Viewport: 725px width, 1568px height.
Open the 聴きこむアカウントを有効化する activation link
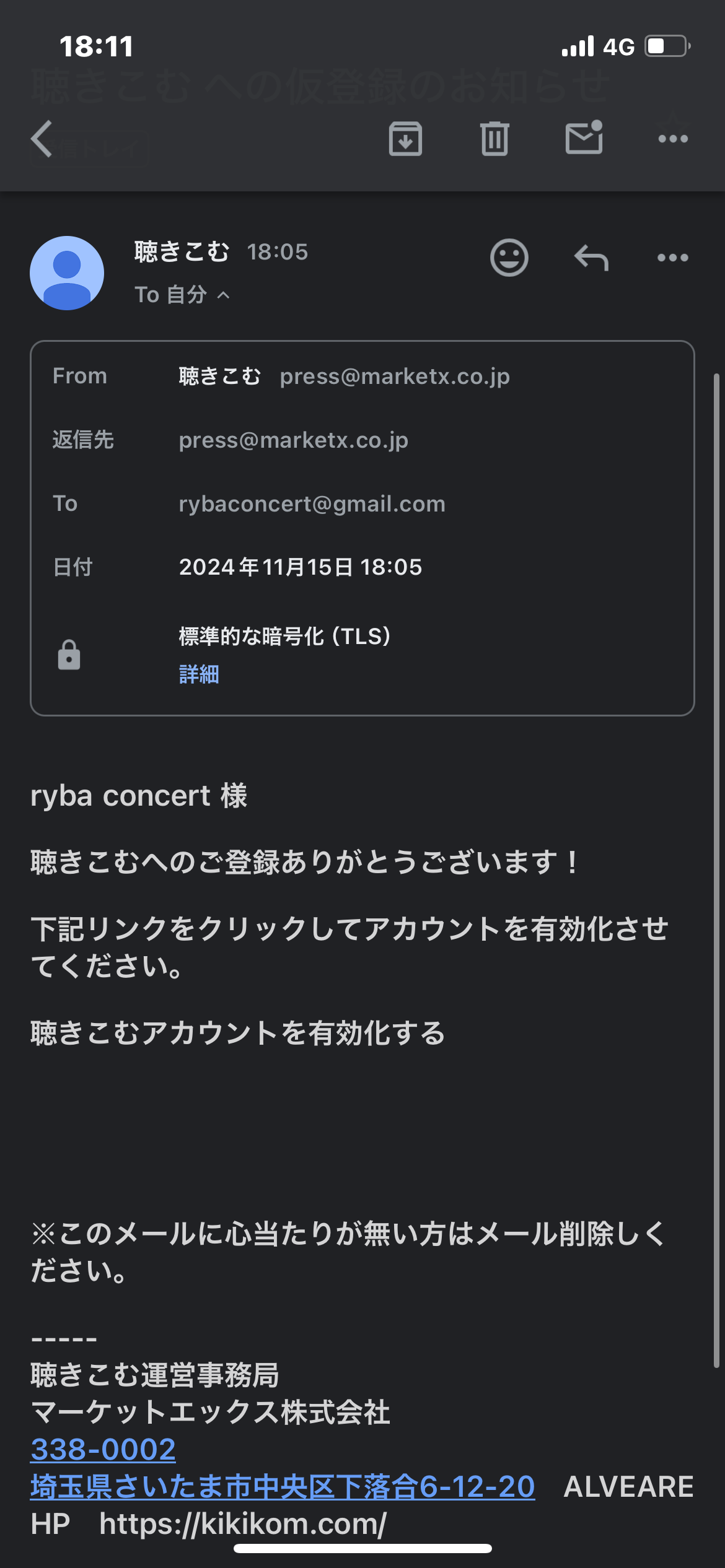click(x=238, y=1033)
